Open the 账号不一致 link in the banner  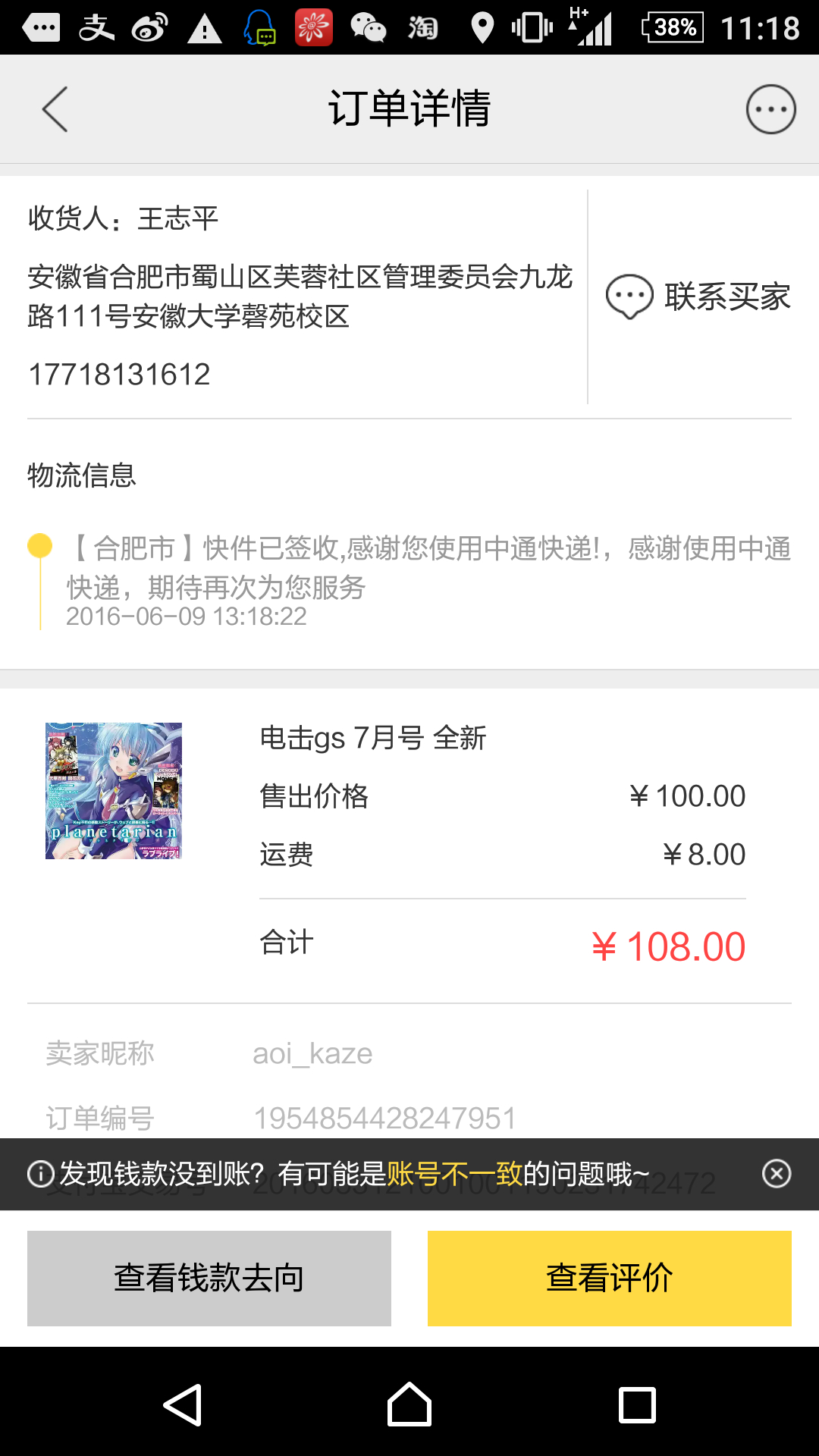pos(454,1174)
